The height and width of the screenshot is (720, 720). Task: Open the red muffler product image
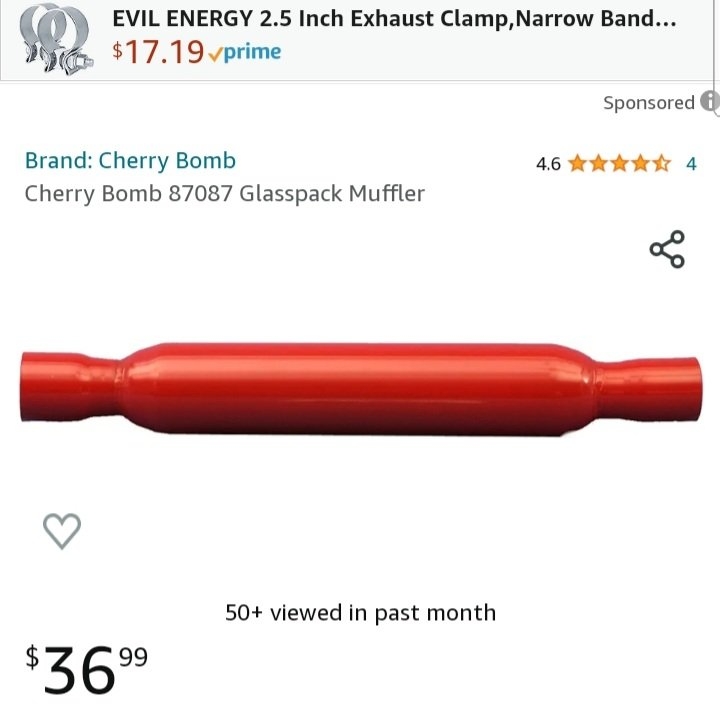(x=360, y=390)
